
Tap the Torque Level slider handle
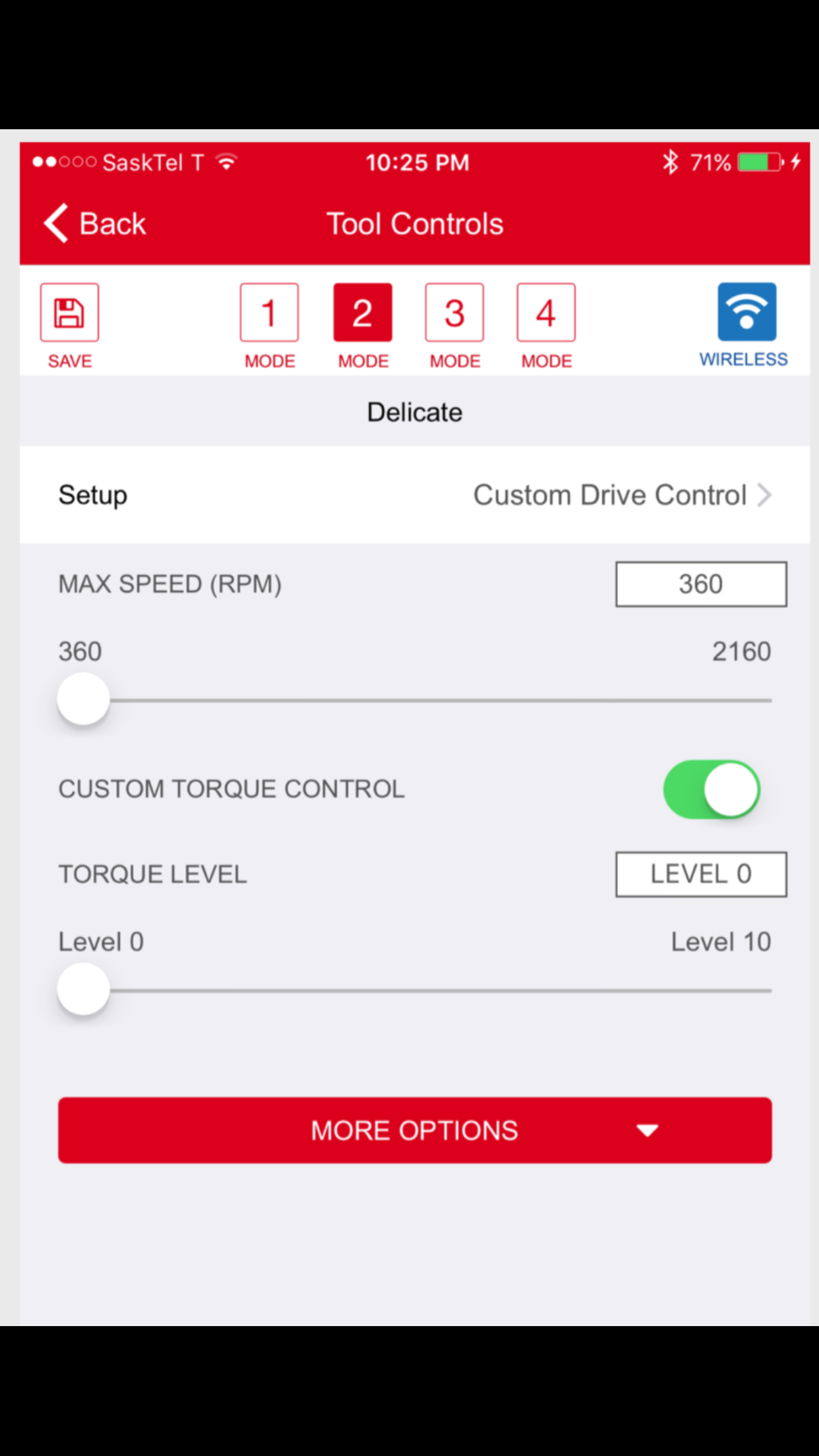(84, 990)
